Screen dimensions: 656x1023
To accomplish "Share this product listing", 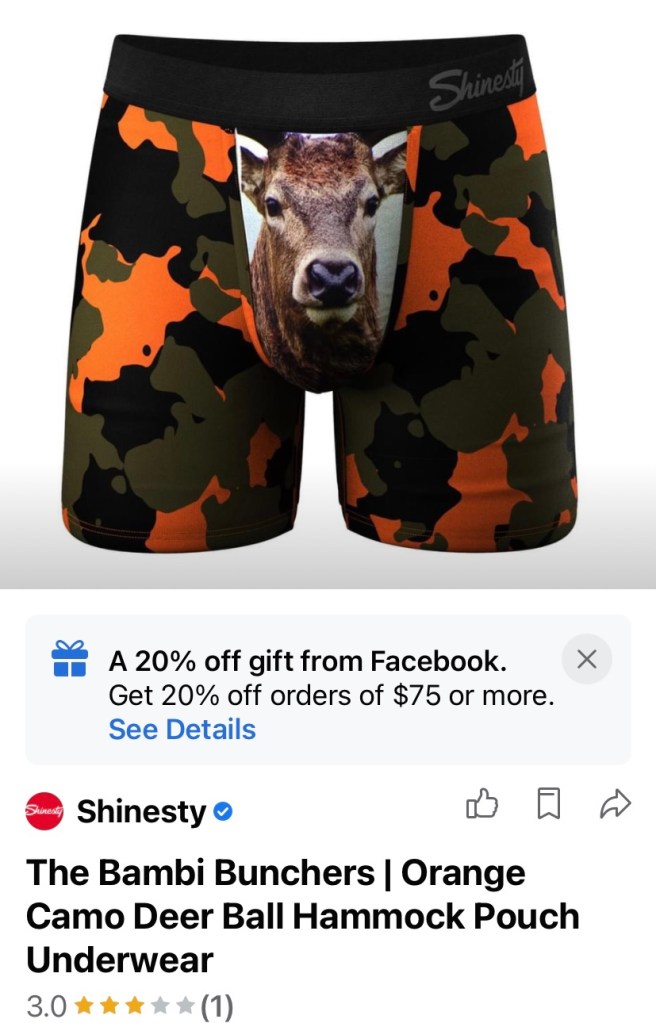I will [616, 804].
